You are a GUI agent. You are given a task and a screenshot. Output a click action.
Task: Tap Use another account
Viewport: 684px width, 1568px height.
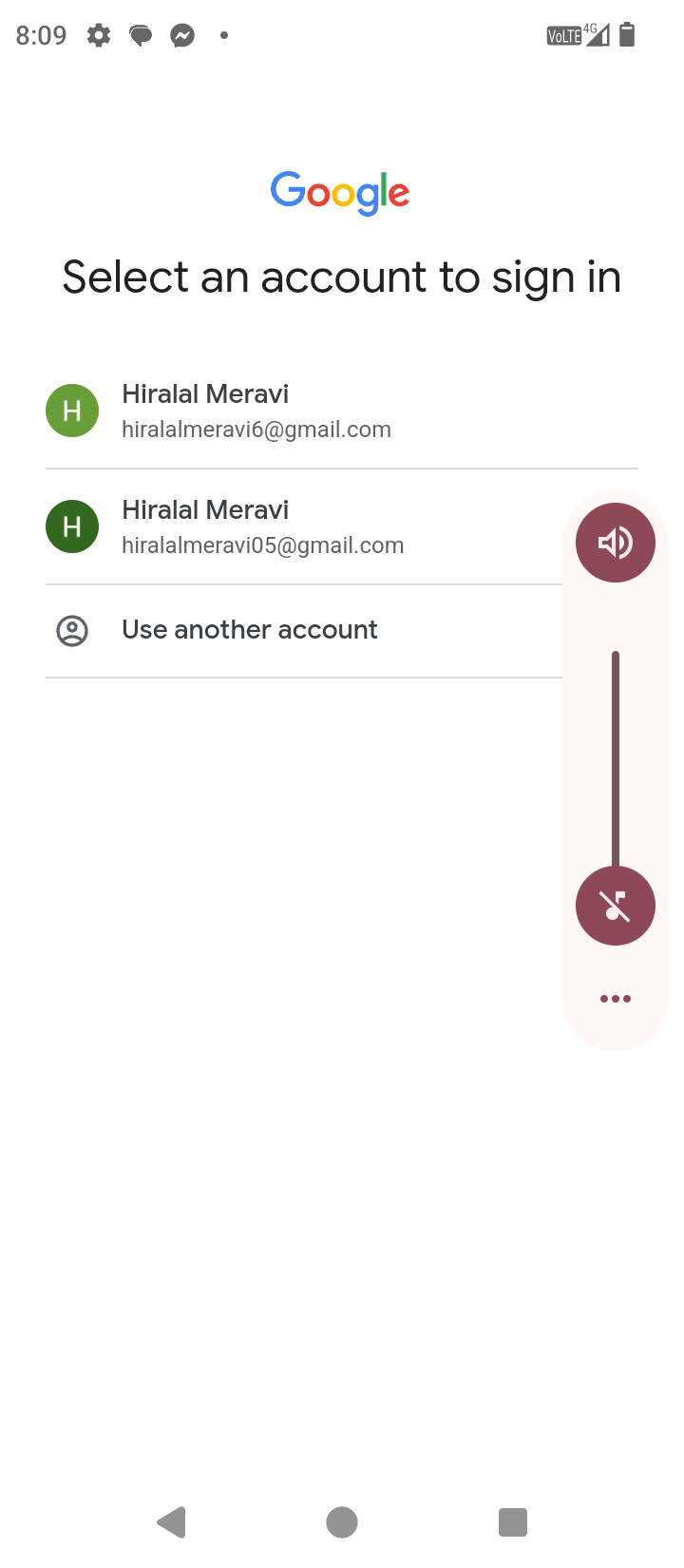tap(304, 630)
